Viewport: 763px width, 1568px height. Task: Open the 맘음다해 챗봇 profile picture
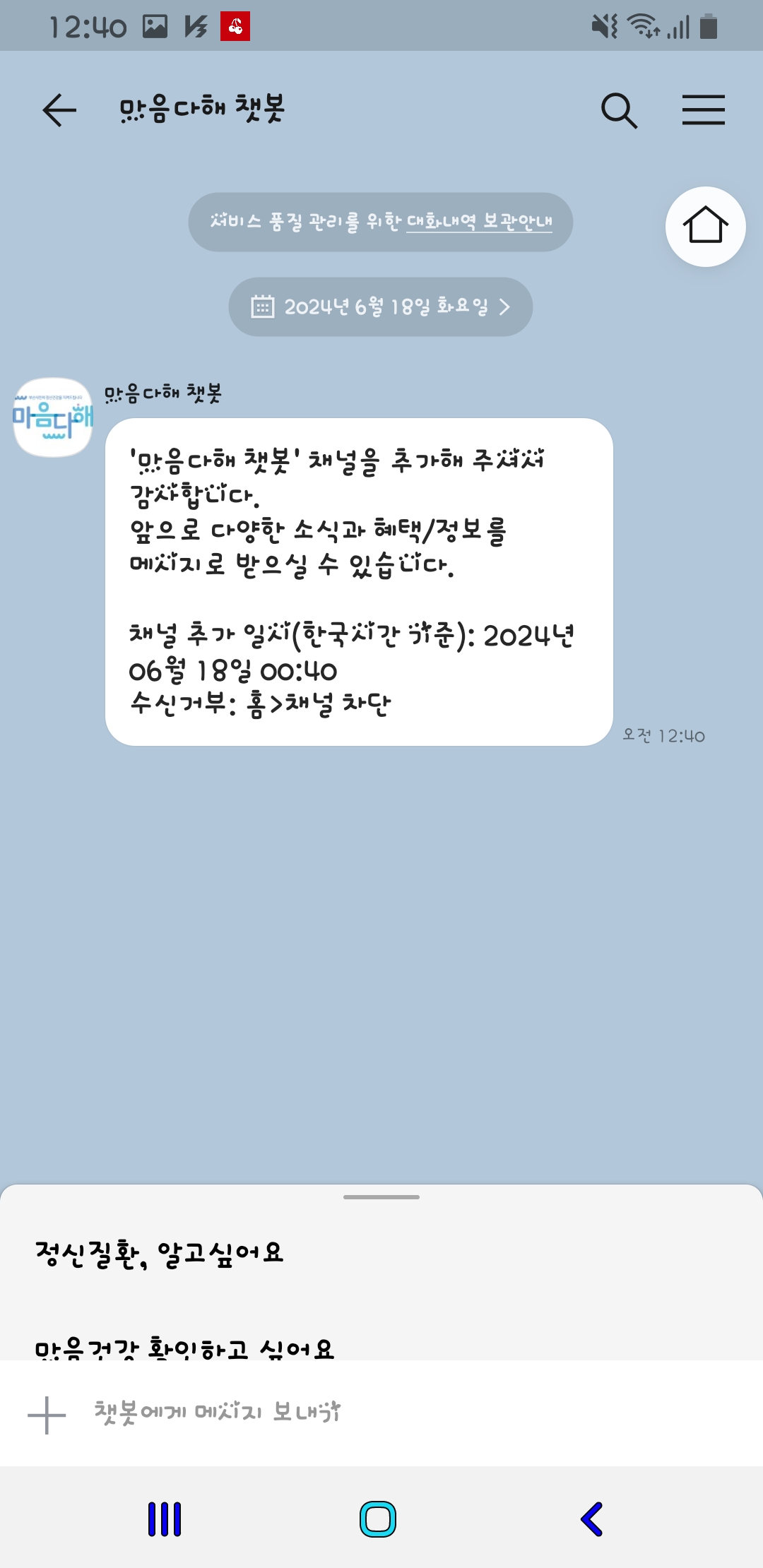tap(53, 417)
